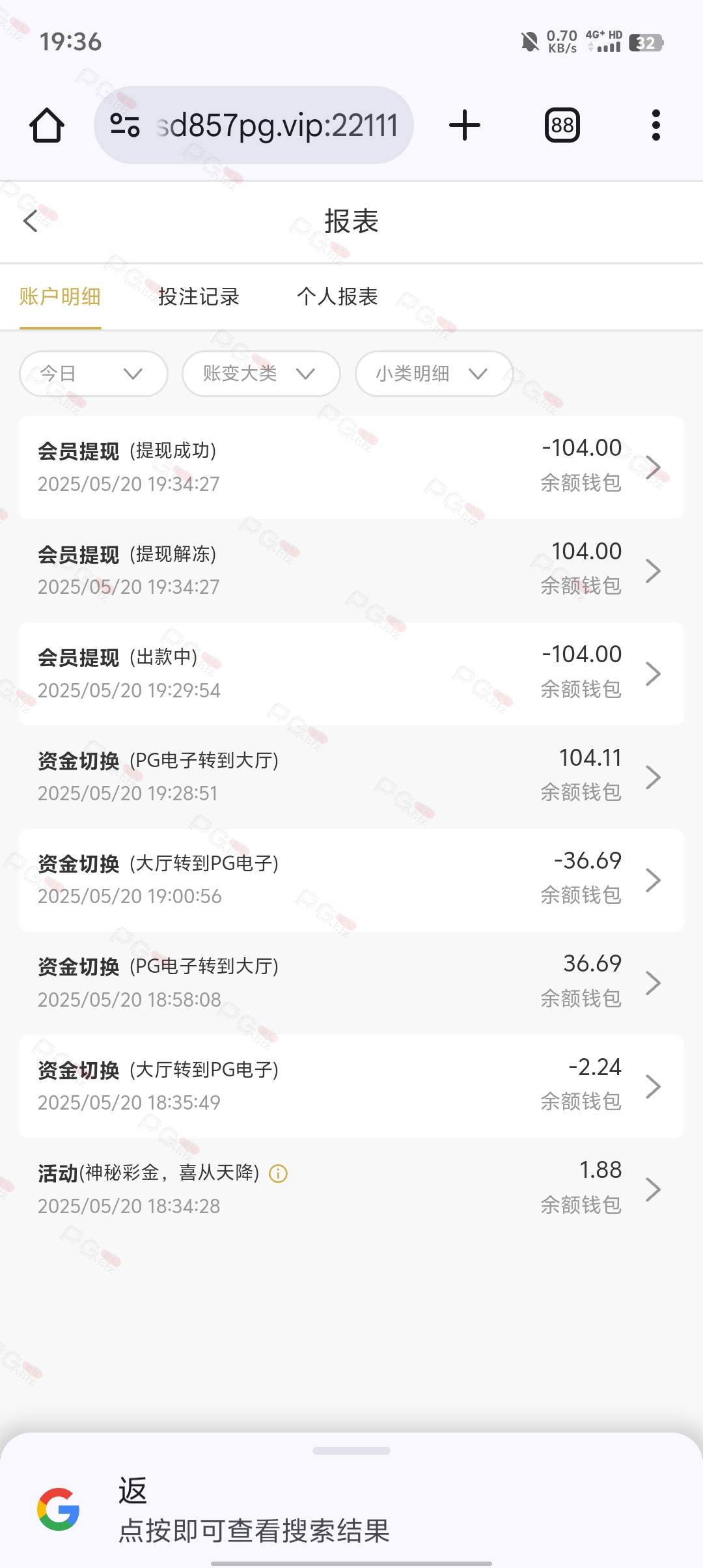Select the 账户明细 tab

pos(60,296)
